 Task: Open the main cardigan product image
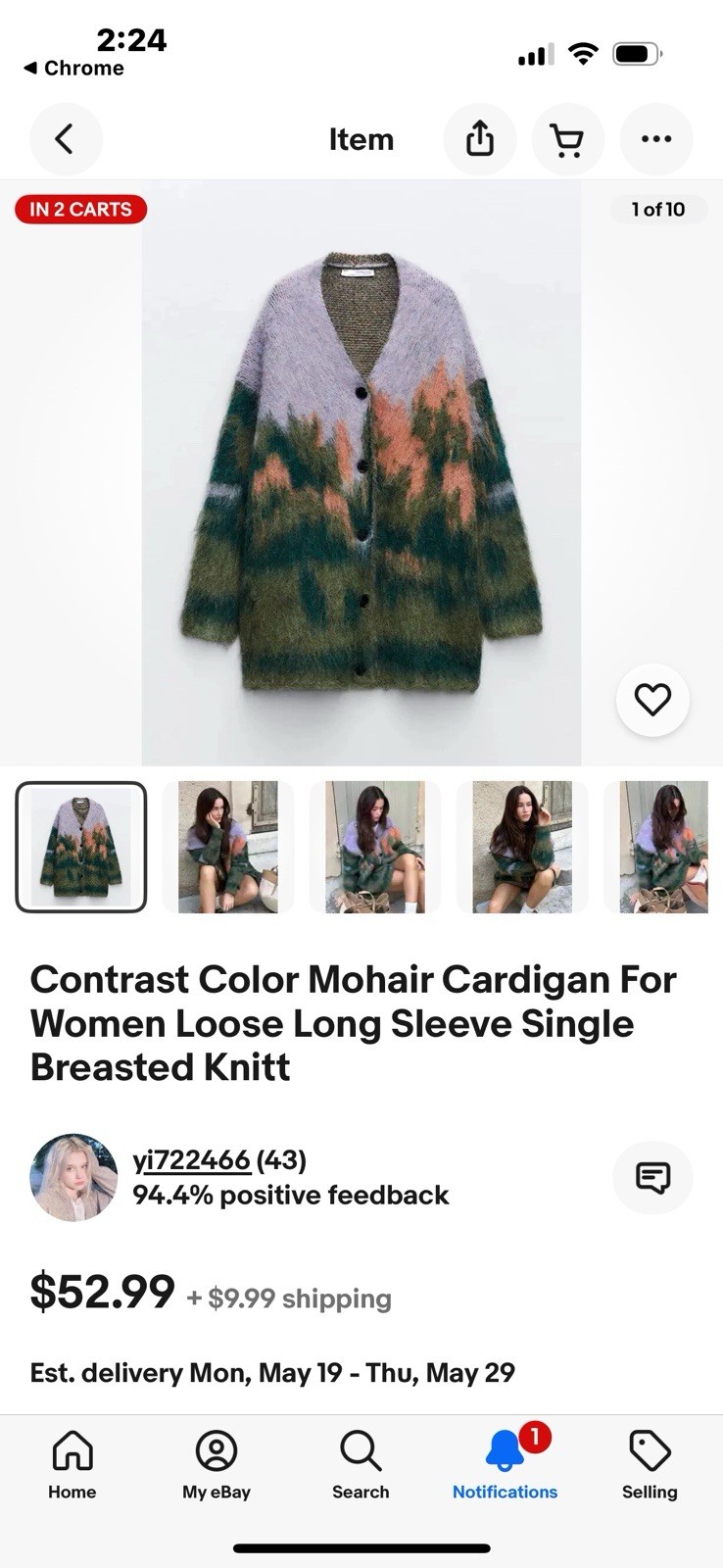(361, 470)
